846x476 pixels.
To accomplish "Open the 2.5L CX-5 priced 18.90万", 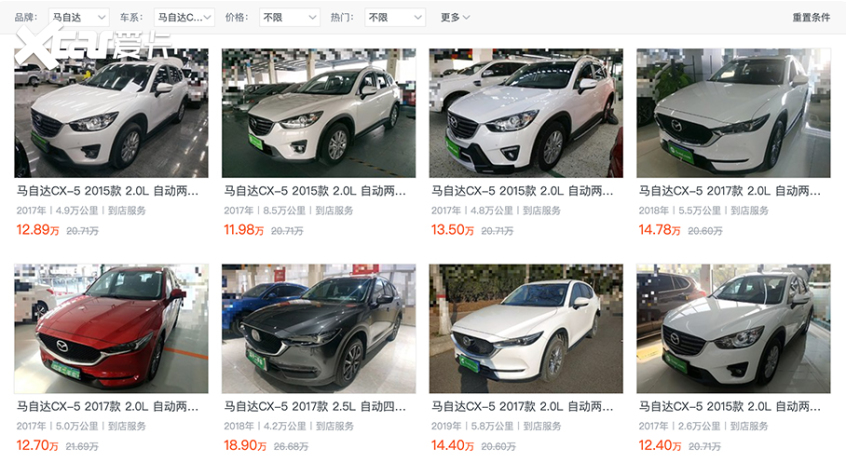I will point(318,328).
